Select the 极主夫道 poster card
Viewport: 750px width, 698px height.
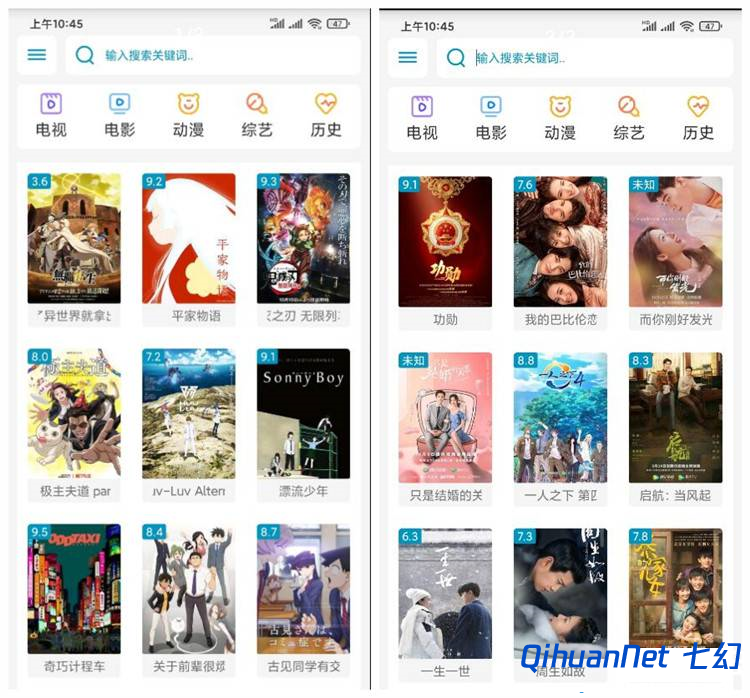click(x=74, y=414)
